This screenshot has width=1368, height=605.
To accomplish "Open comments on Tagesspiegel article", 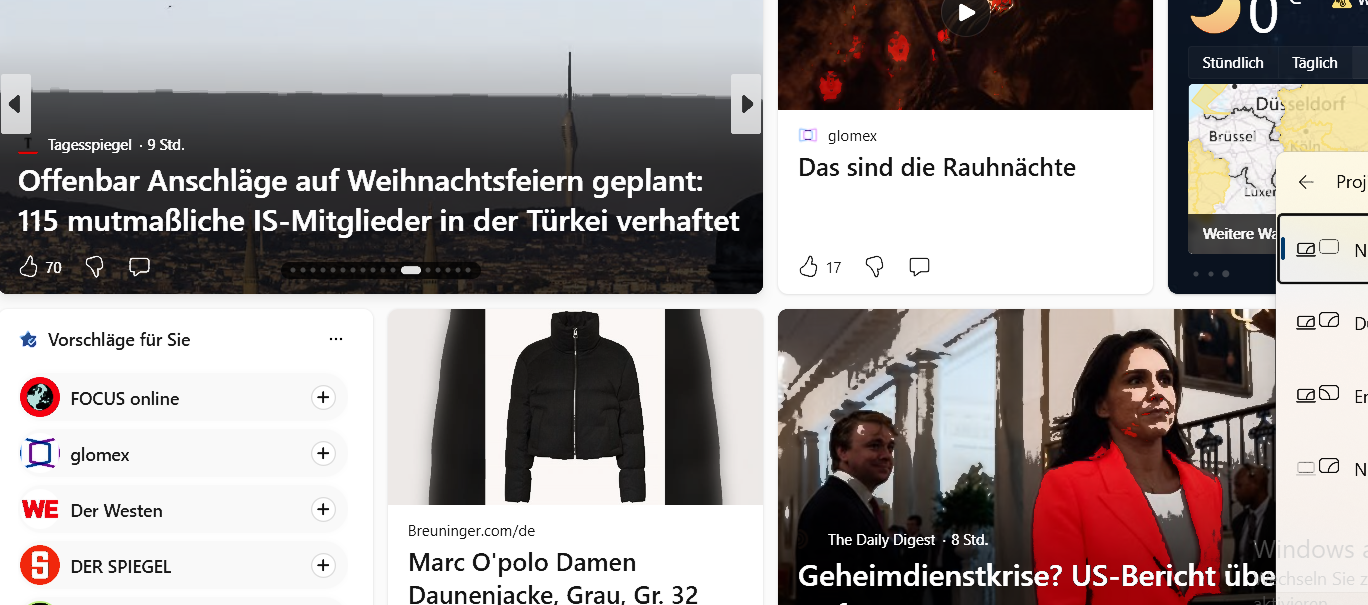I will (139, 267).
